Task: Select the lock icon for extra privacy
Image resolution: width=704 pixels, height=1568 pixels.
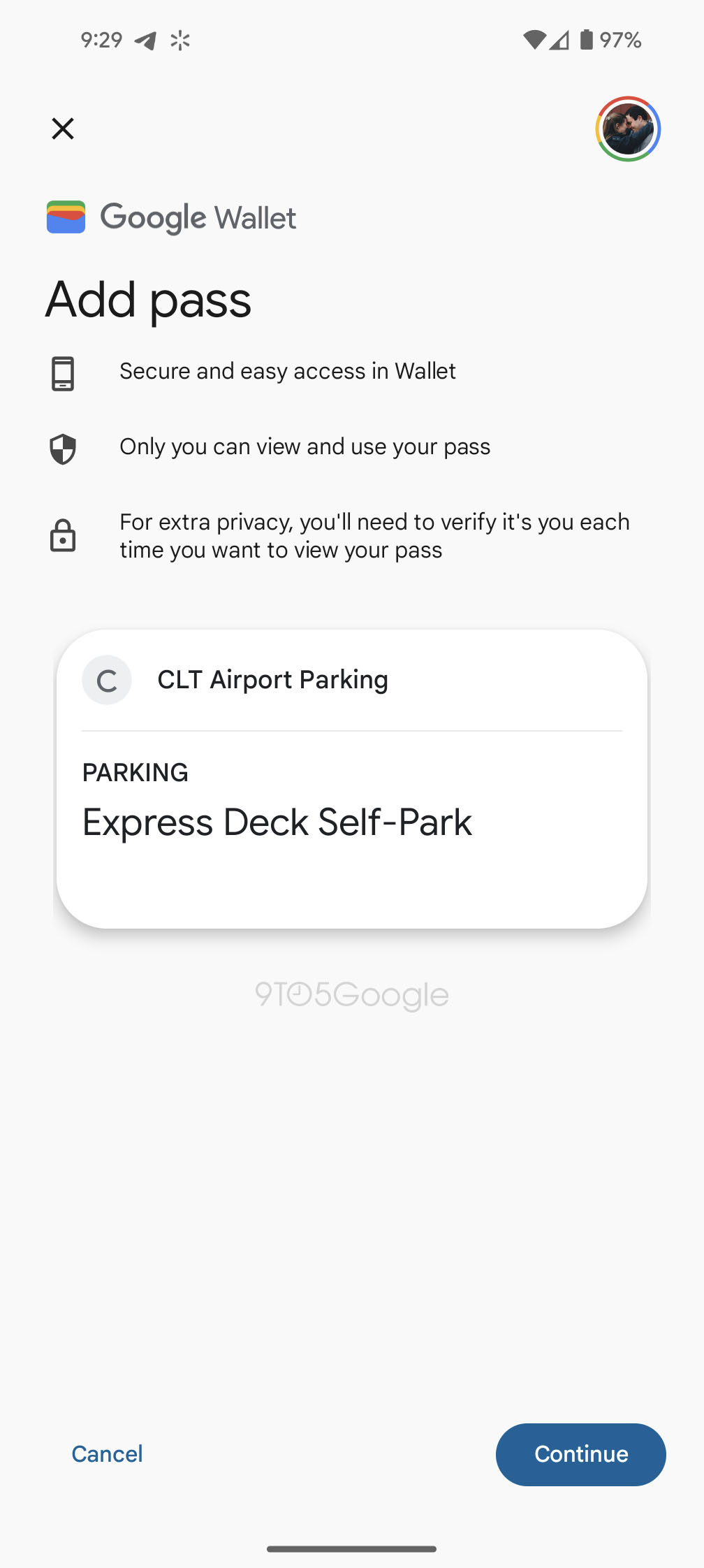Action: coord(63,535)
